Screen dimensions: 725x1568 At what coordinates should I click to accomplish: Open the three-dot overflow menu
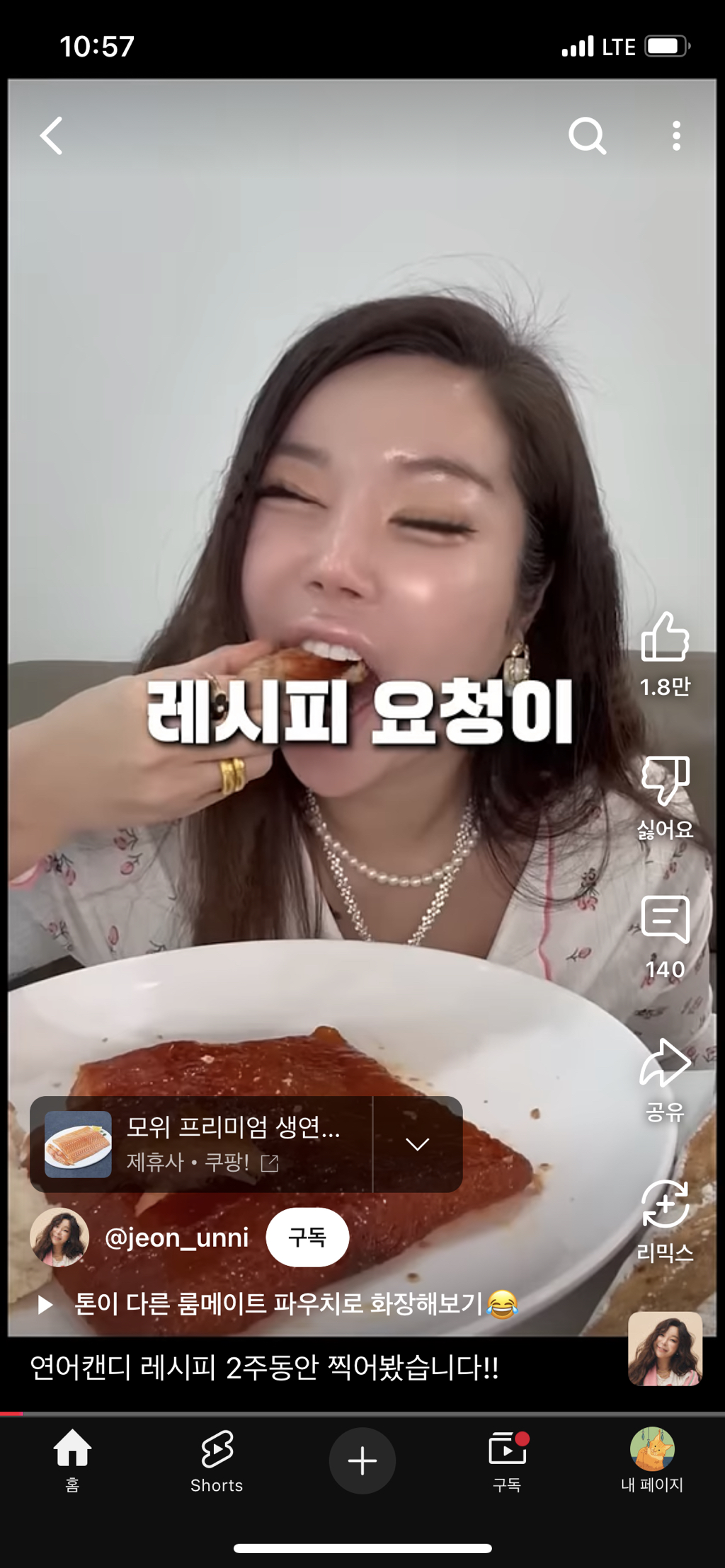click(676, 136)
